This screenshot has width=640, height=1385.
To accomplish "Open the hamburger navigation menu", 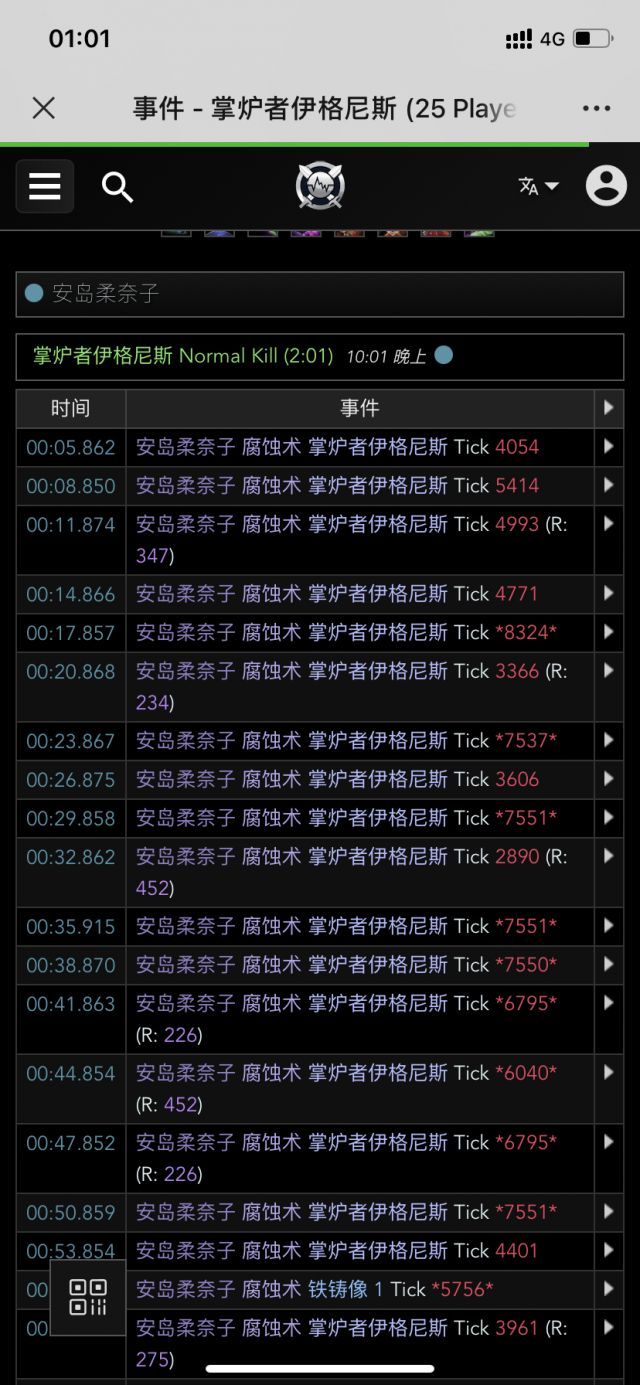I will click(45, 186).
